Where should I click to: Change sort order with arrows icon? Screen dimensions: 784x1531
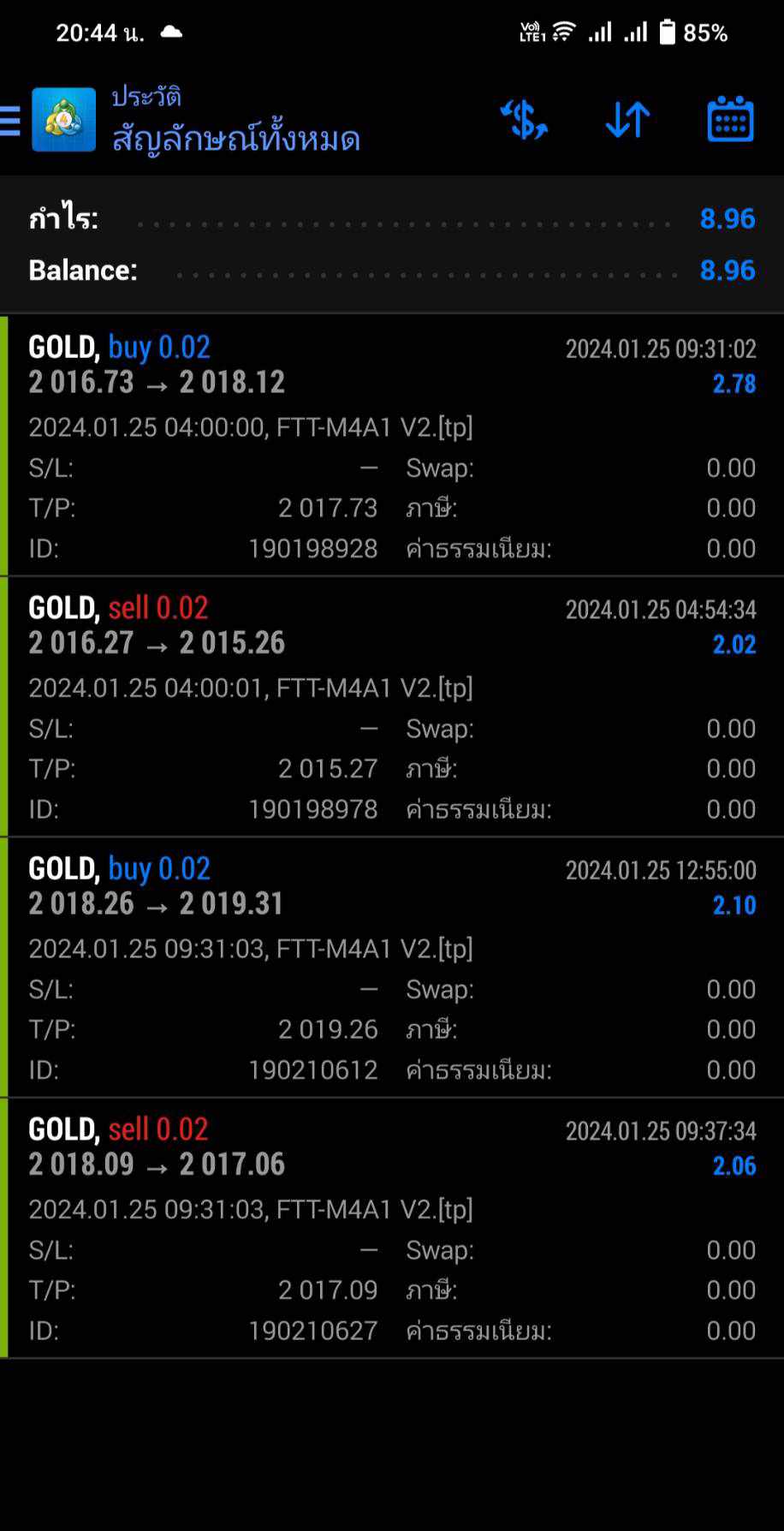[x=627, y=120]
